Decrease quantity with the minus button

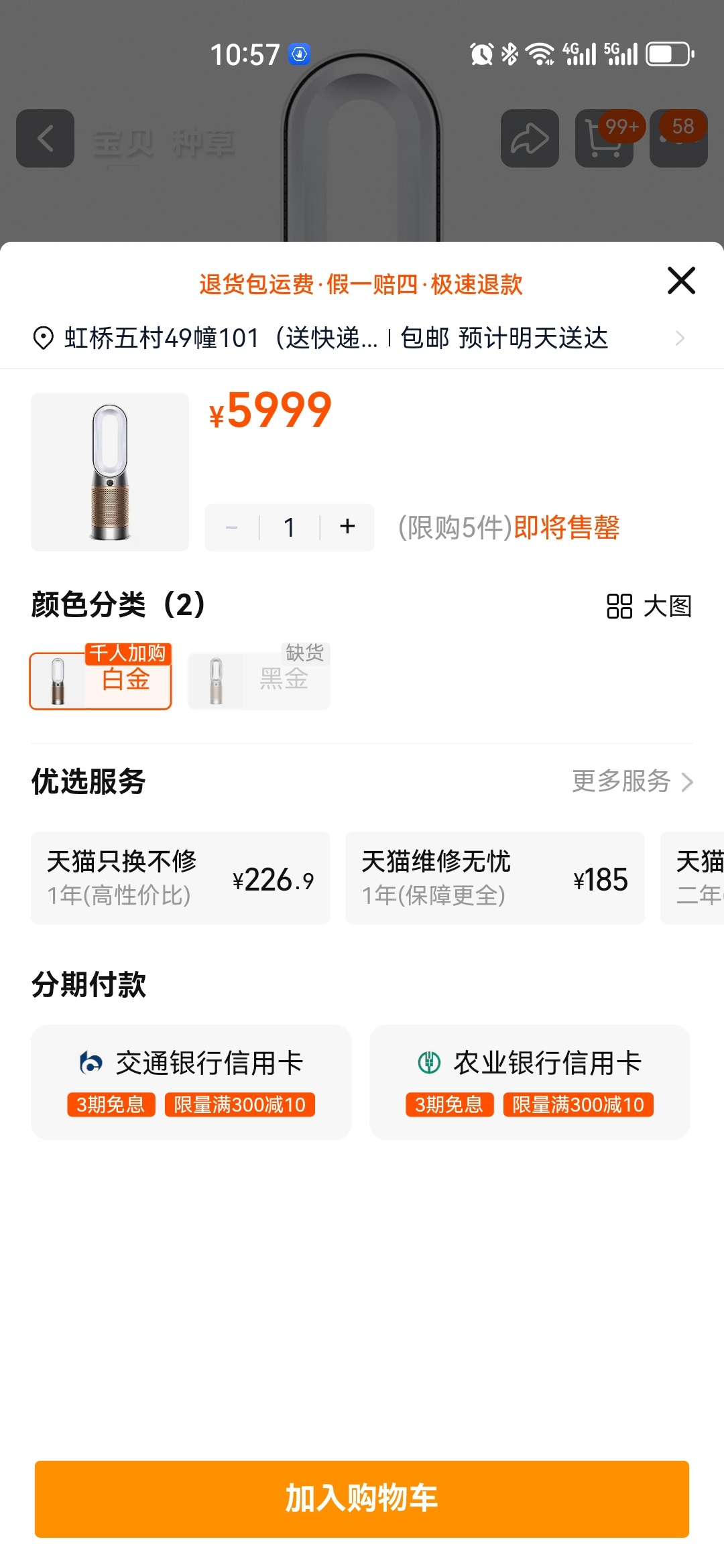tap(232, 527)
